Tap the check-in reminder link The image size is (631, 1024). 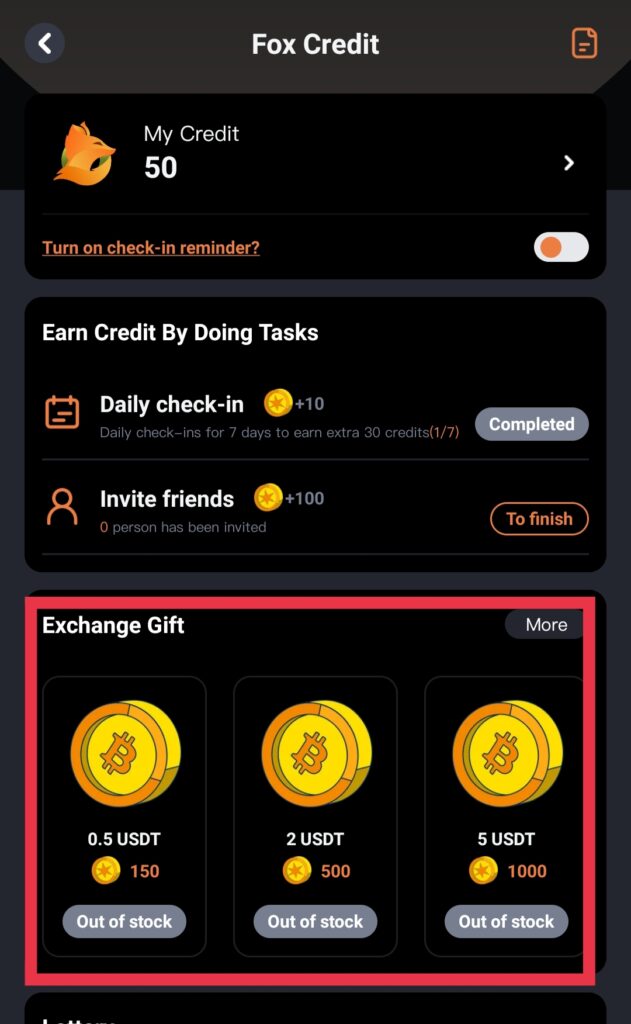[x=151, y=248]
